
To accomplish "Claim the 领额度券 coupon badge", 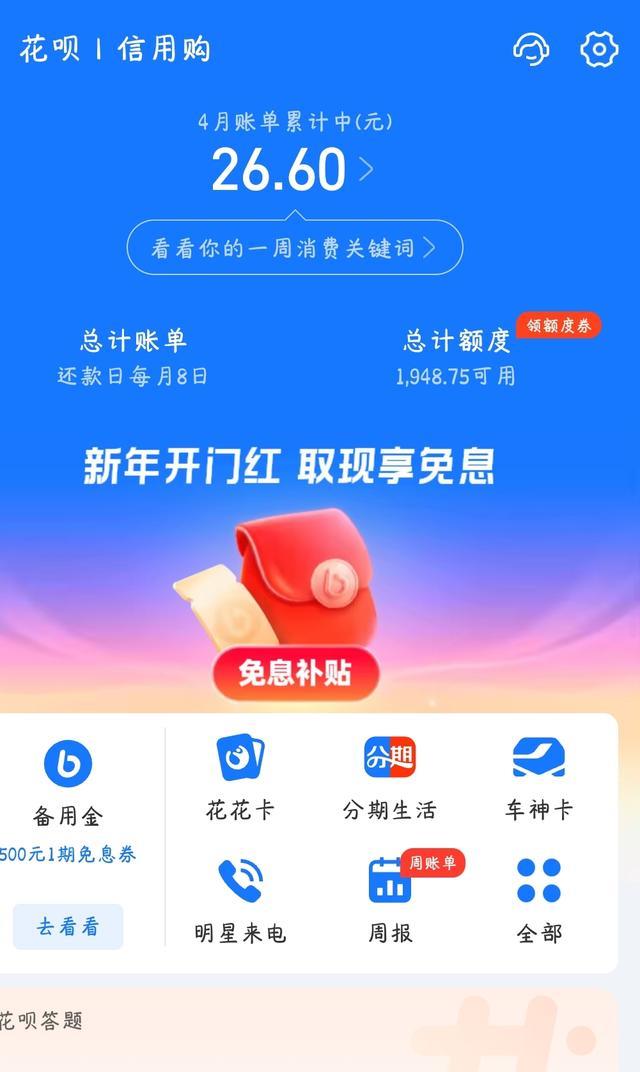I will tap(558, 326).
